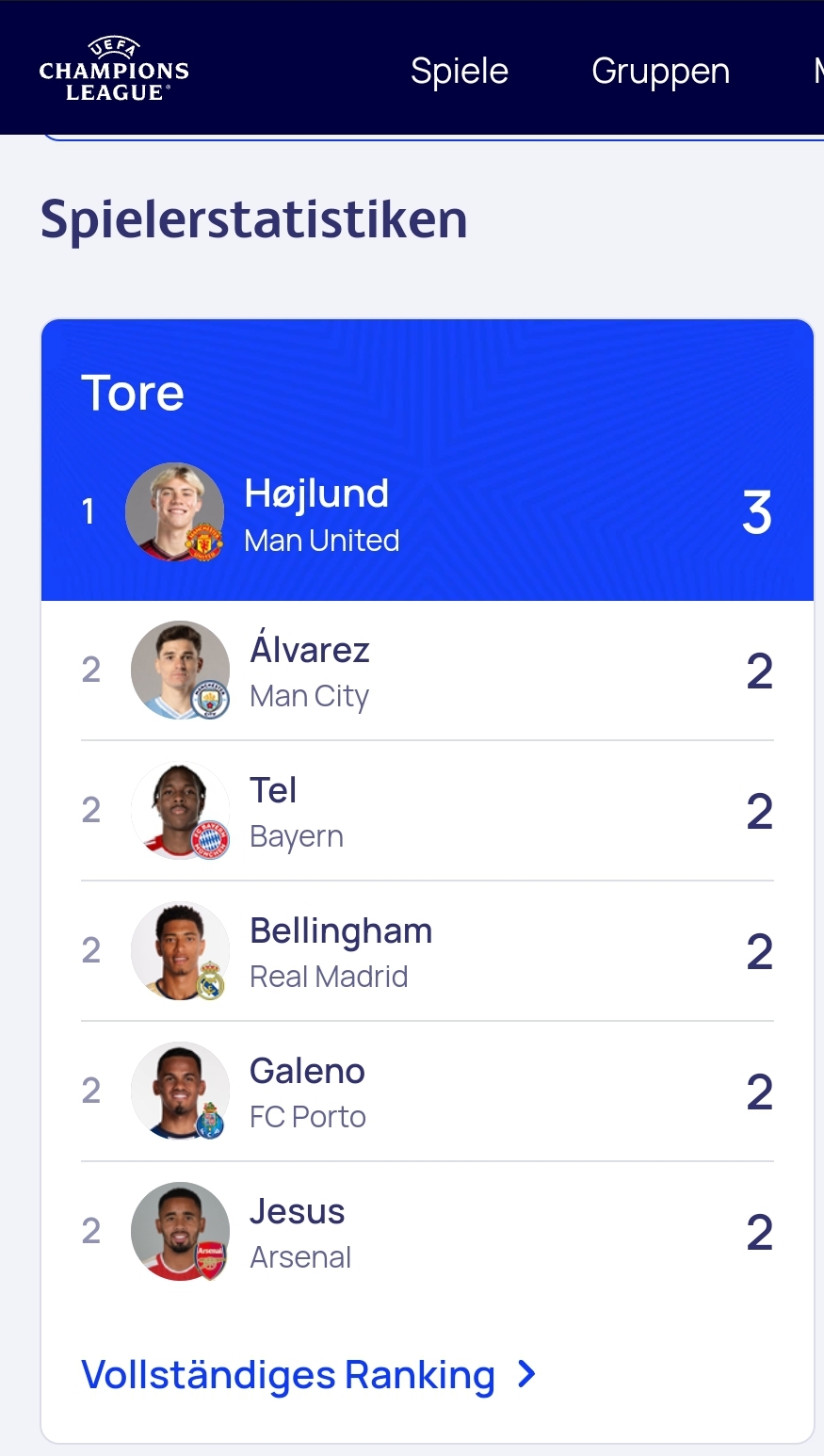
Task: Open the Galeno FC Porto row
Action: pyautogui.click(x=428, y=1092)
